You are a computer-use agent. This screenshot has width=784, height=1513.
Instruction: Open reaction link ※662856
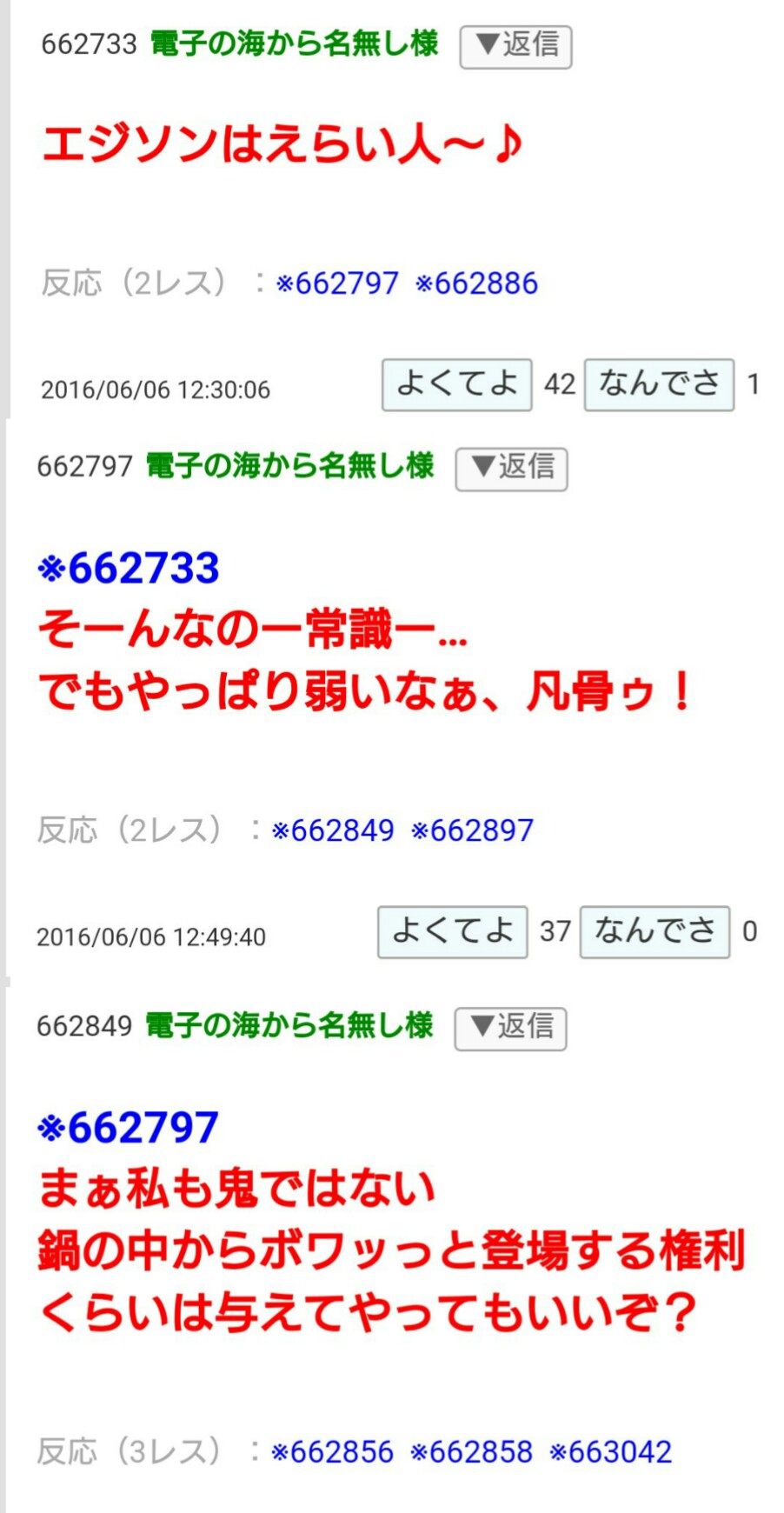(x=332, y=1452)
